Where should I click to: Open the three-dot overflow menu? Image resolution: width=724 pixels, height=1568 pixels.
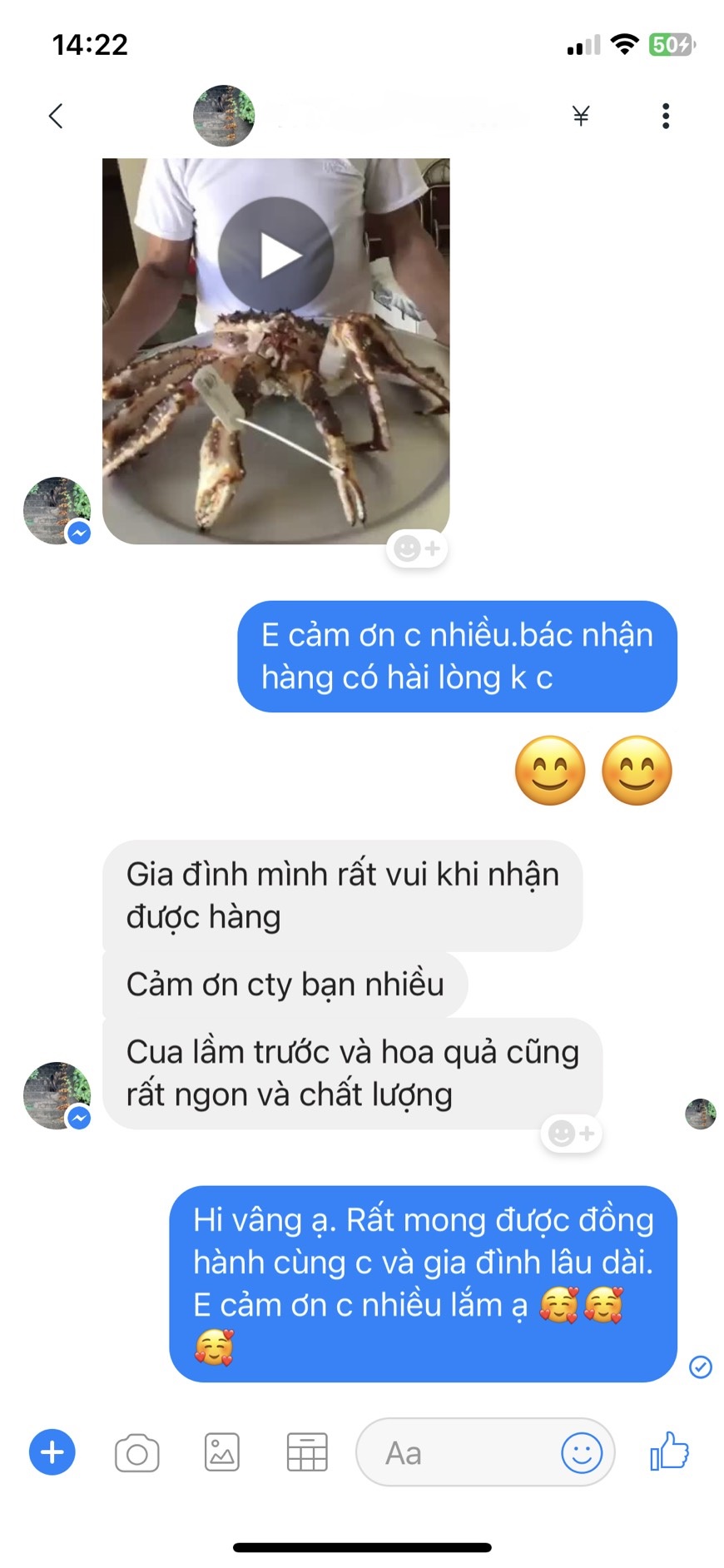(665, 116)
